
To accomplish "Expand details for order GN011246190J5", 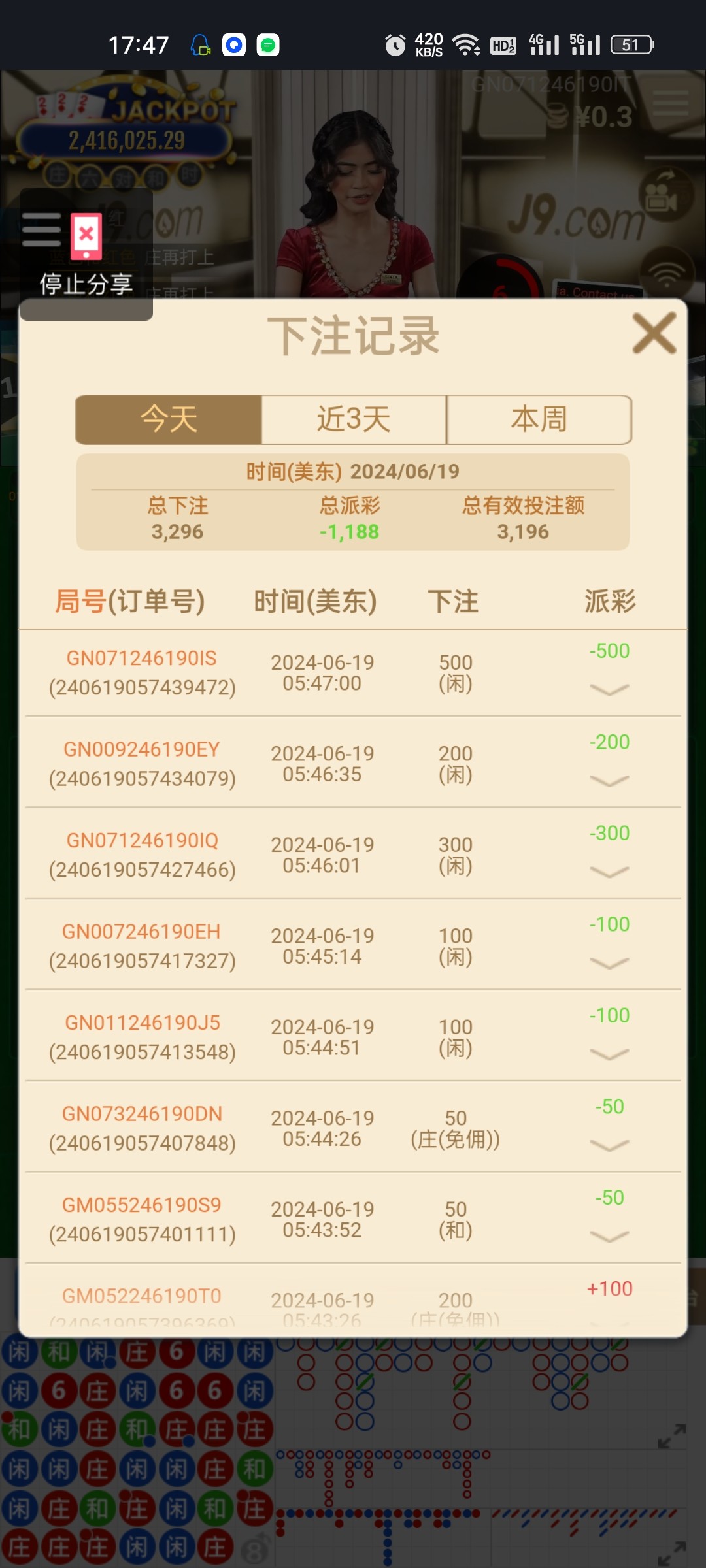I will pos(609,1054).
